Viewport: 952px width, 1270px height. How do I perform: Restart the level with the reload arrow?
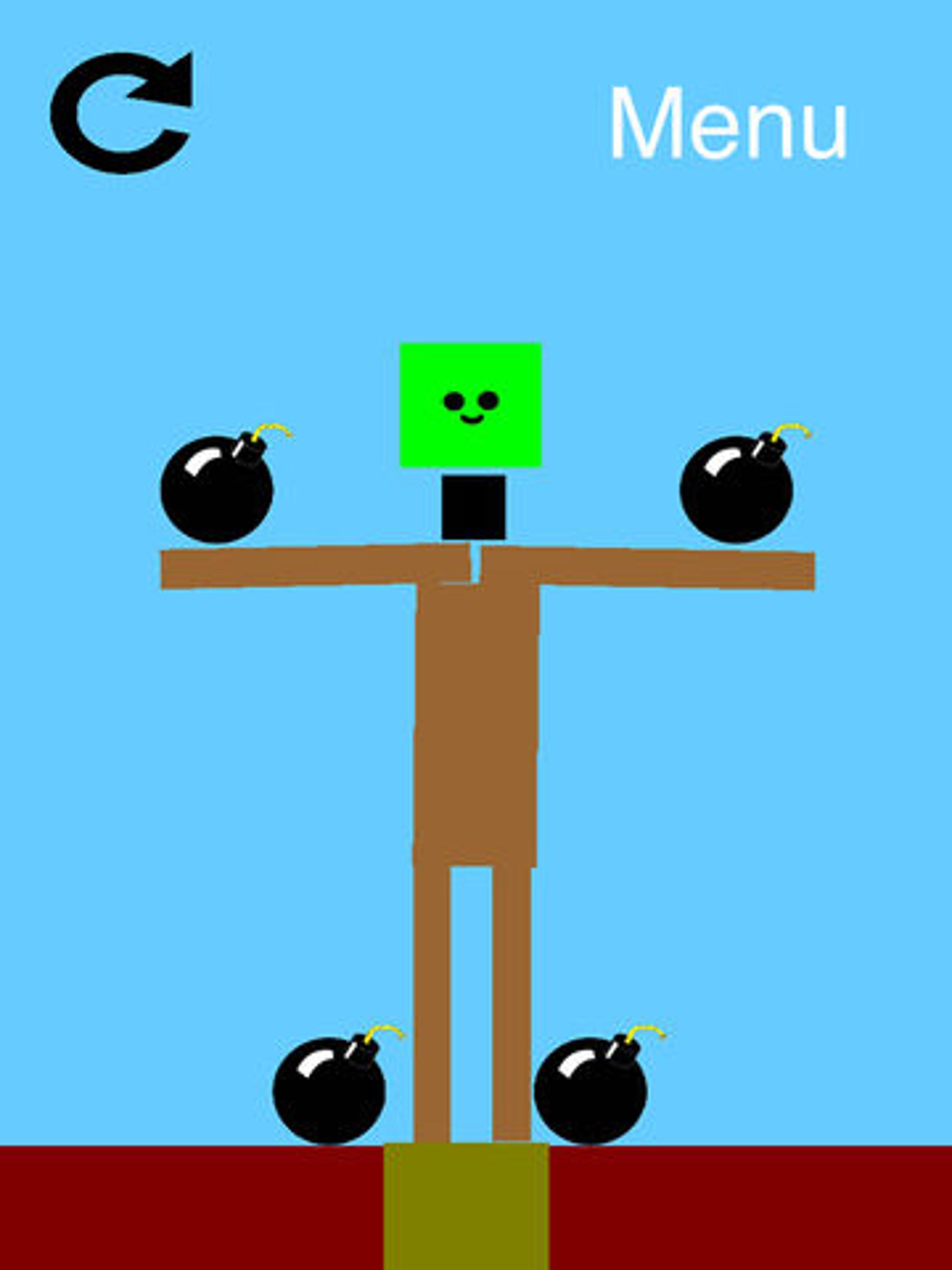coord(122,112)
